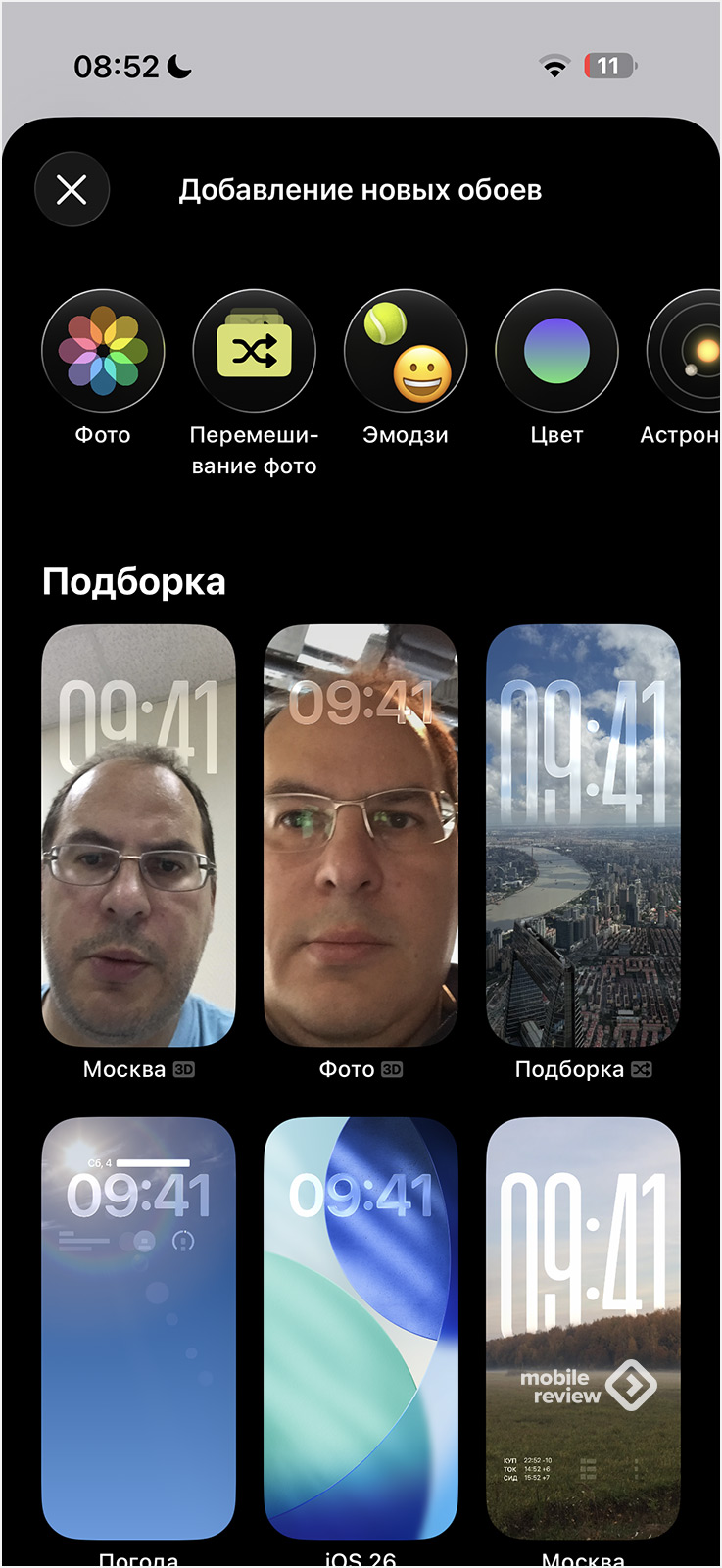Select the Фото 3D wallpaper preview
Image resolution: width=722 pixels, height=1568 pixels.
[361, 835]
